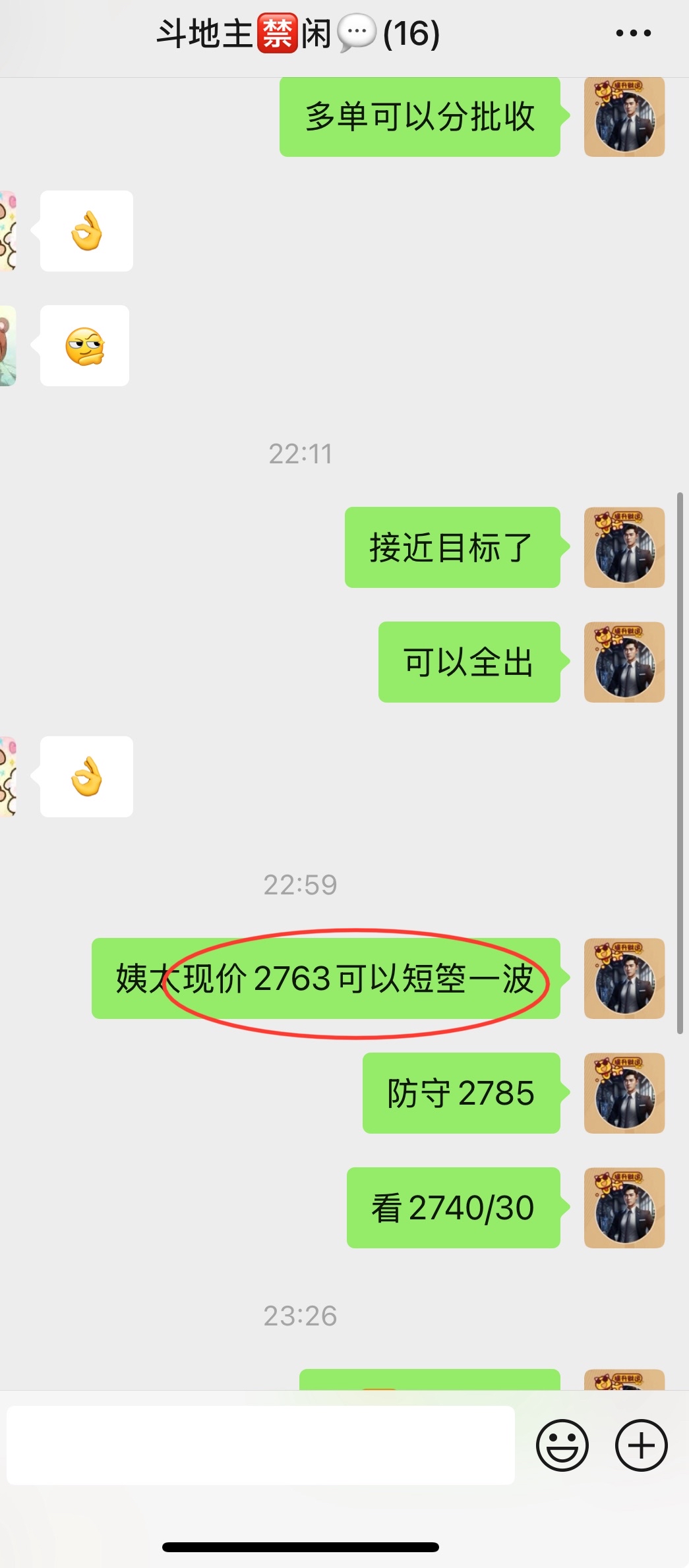Tap sender avatar beside 多单可以分批收
The width and height of the screenshot is (689, 1568).
click(624, 117)
